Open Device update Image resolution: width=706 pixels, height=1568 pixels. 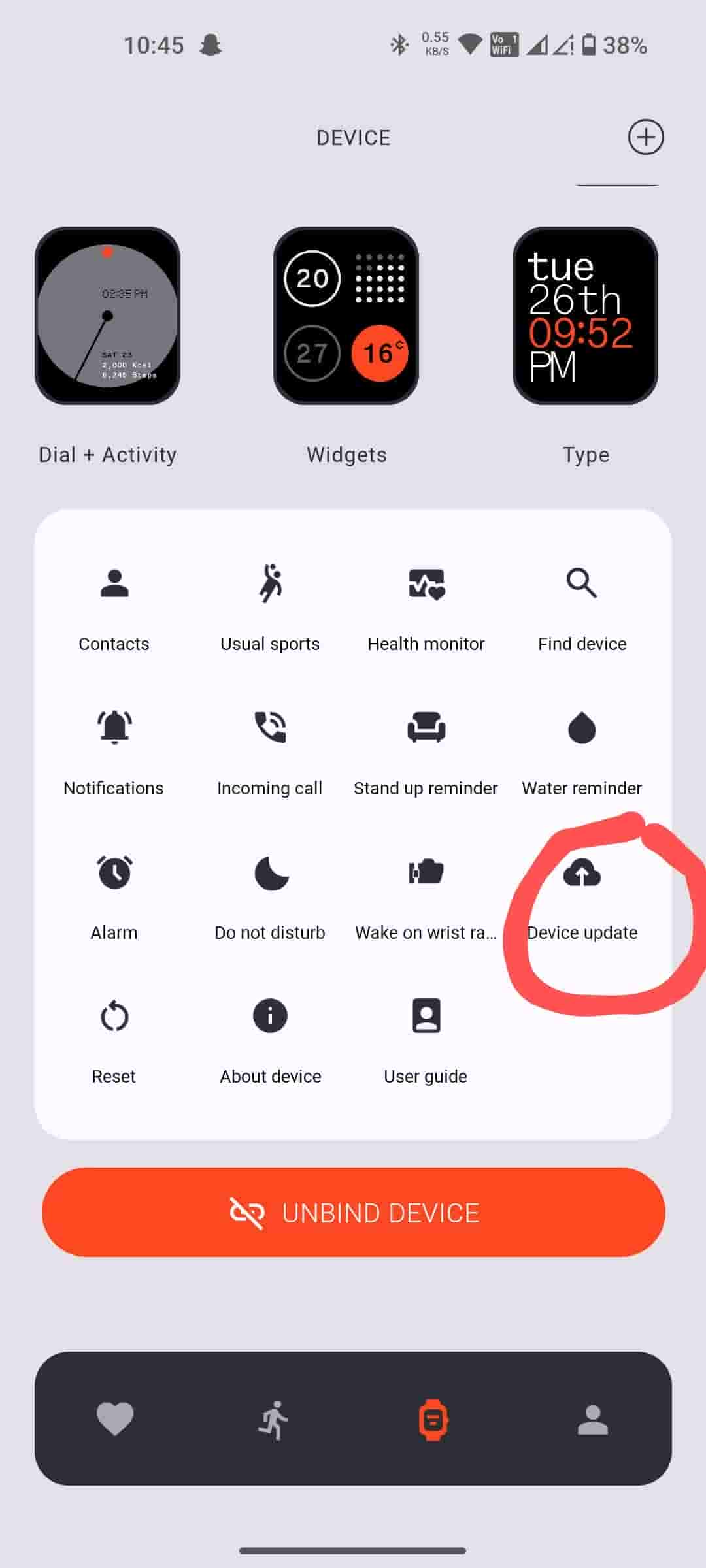click(x=582, y=896)
